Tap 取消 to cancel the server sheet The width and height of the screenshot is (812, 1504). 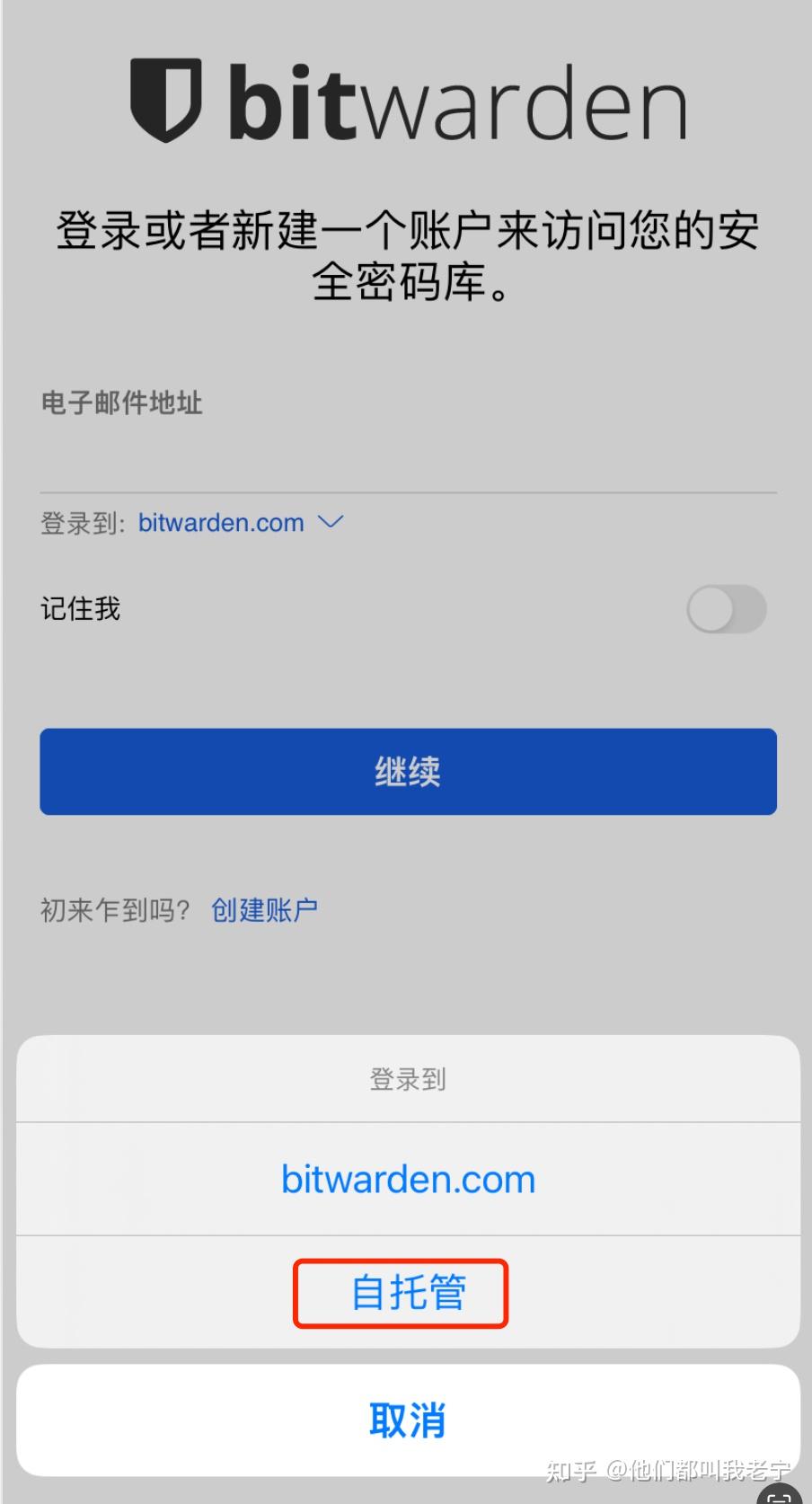click(x=406, y=1420)
